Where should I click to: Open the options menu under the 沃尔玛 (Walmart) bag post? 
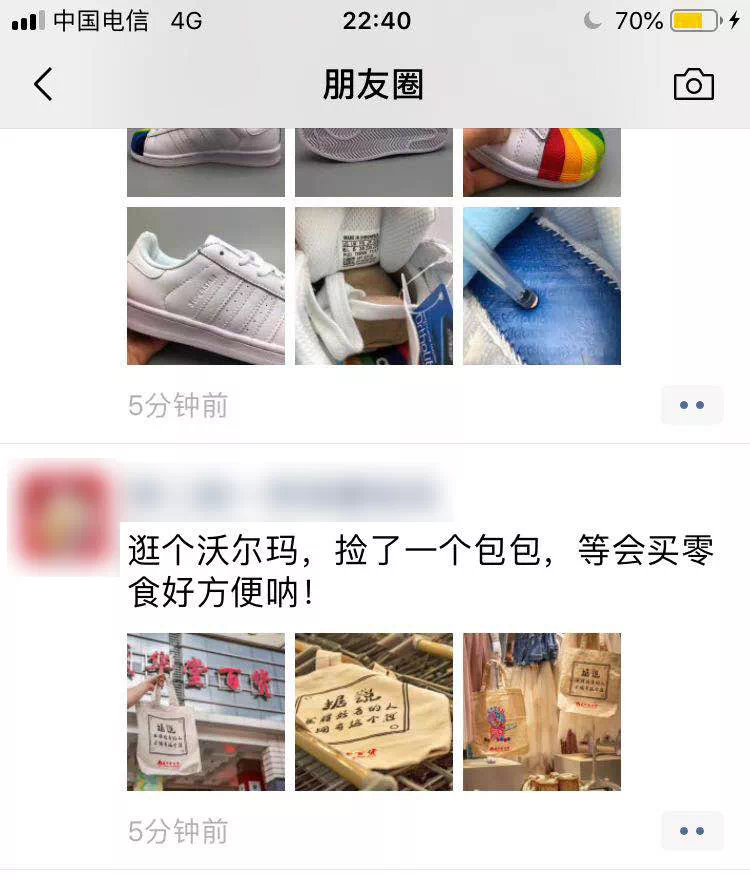(691, 831)
